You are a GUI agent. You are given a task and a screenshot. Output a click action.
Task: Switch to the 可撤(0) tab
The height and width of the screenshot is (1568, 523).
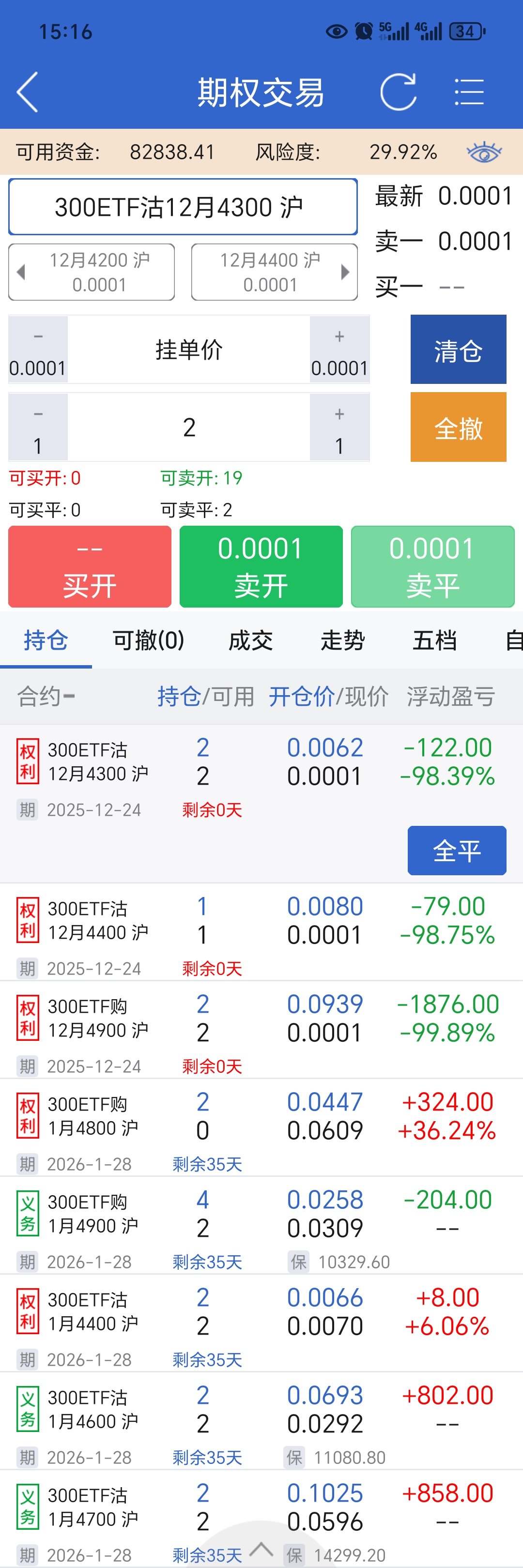pyautogui.click(x=148, y=640)
